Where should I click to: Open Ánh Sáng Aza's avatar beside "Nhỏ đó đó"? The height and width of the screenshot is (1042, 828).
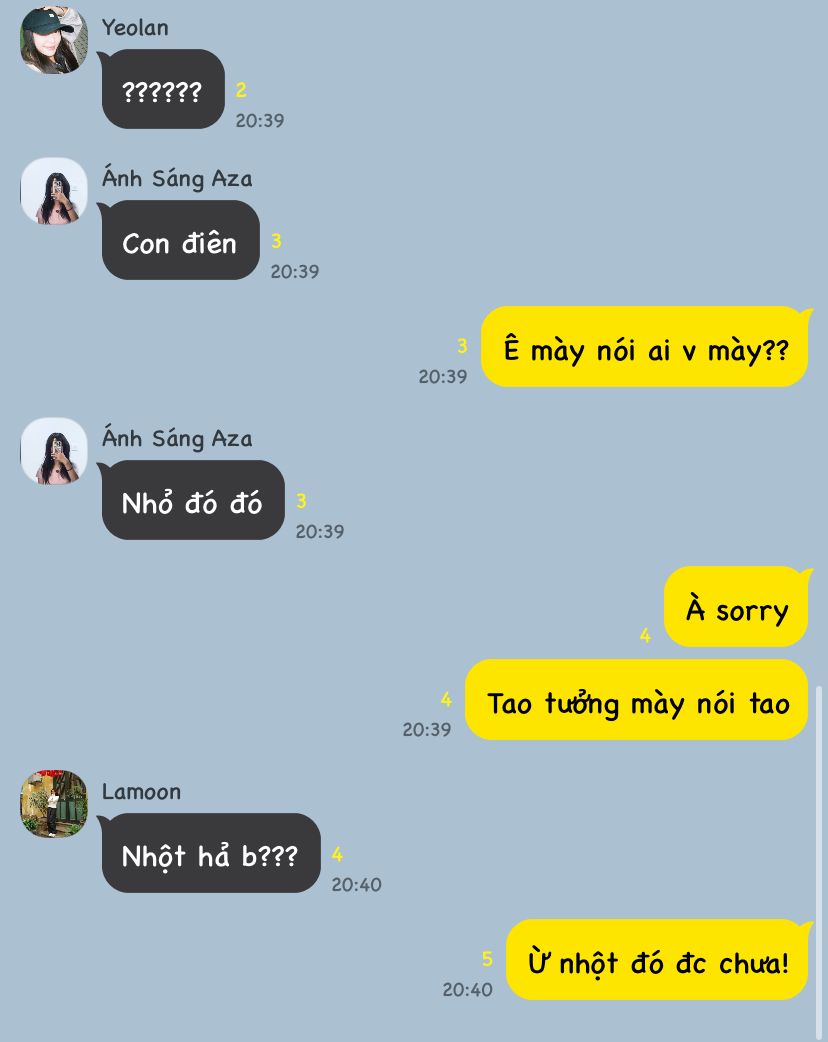(54, 451)
